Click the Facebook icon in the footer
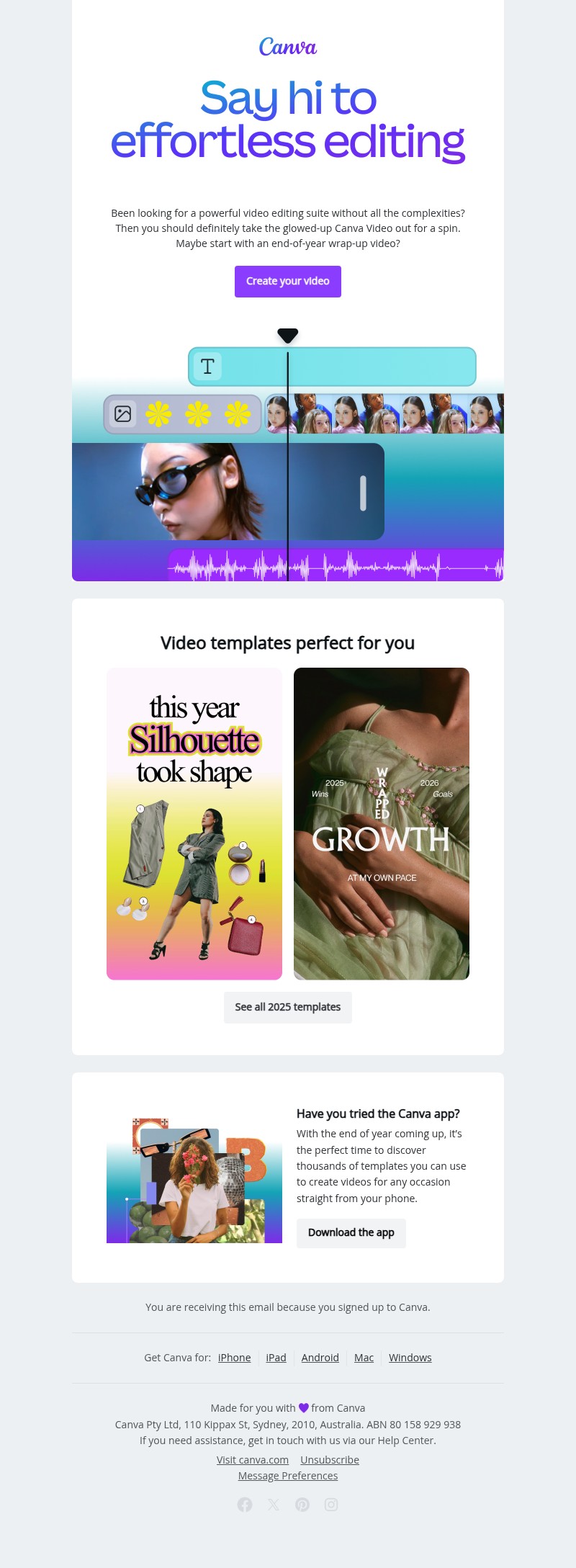576x1568 pixels. pyautogui.click(x=245, y=1505)
